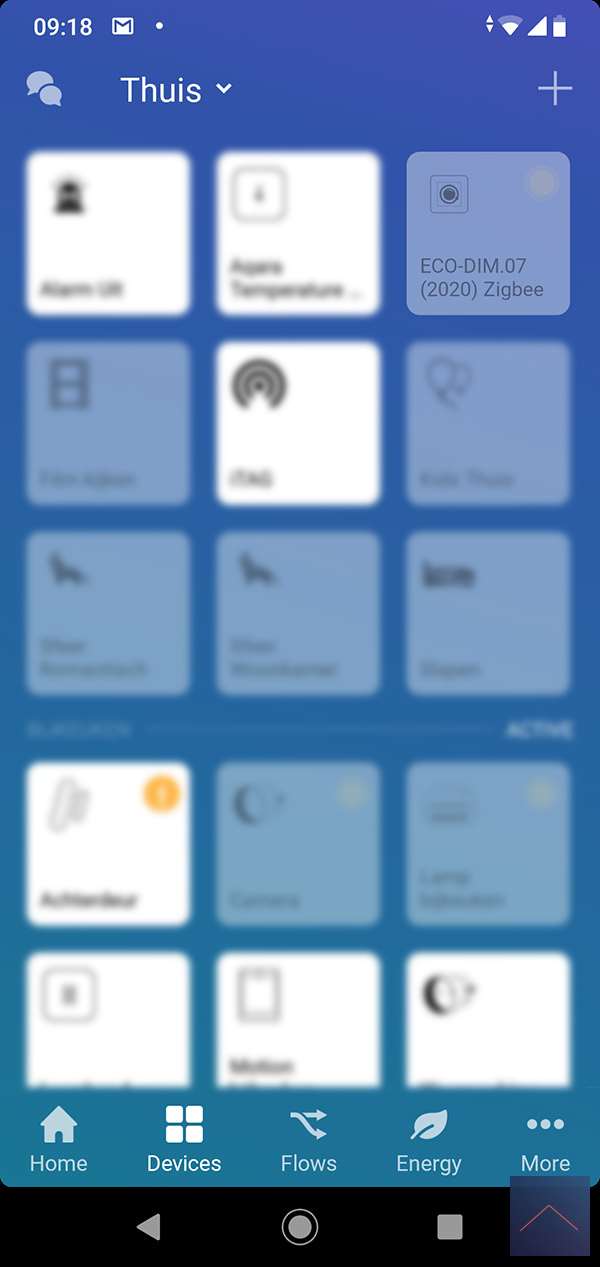Tap the Camera device tile

pyautogui.click(x=298, y=843)
